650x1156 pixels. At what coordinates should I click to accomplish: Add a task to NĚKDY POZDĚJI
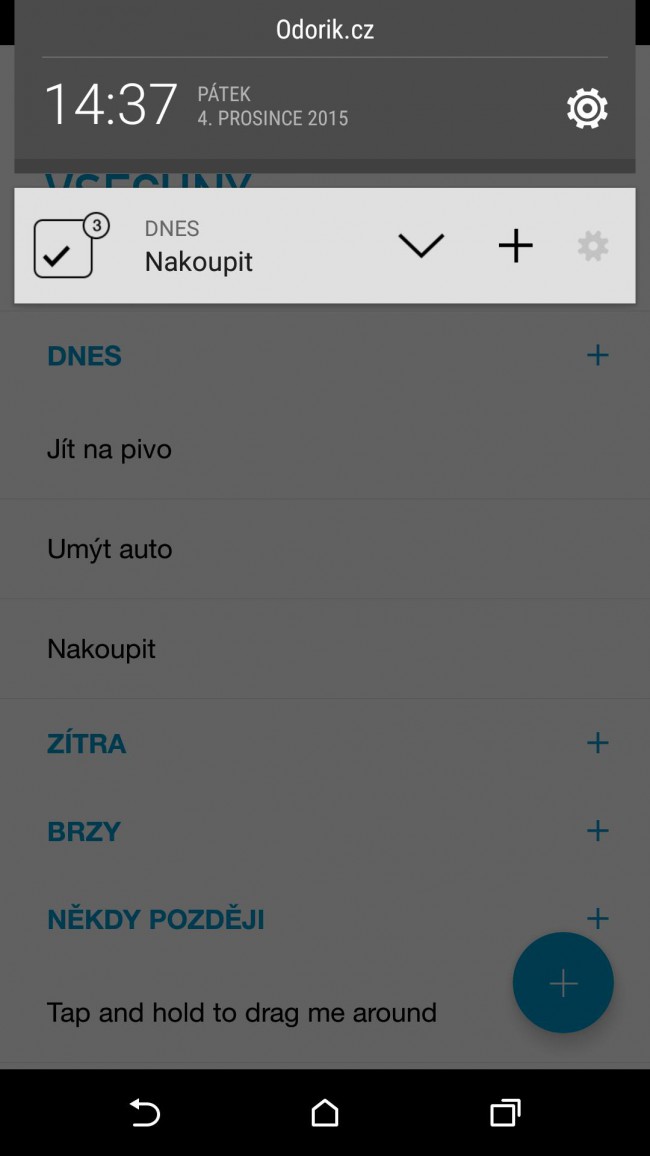click(x=598, y=919)
